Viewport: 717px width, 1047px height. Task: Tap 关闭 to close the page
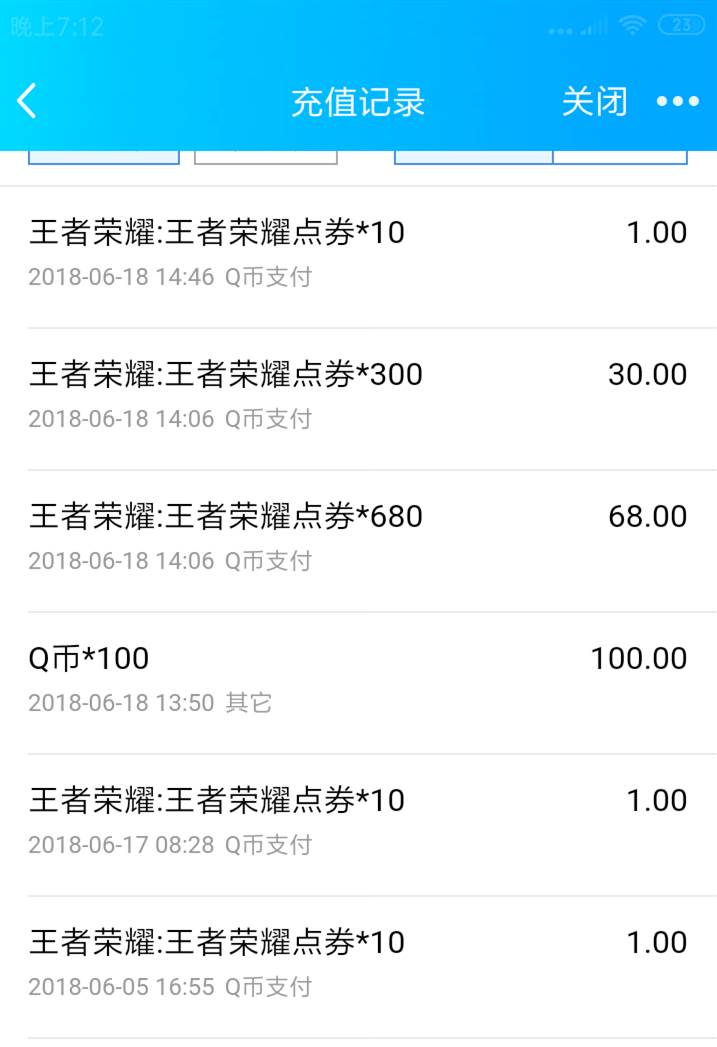pyautogui.click(x=594, y=101)
